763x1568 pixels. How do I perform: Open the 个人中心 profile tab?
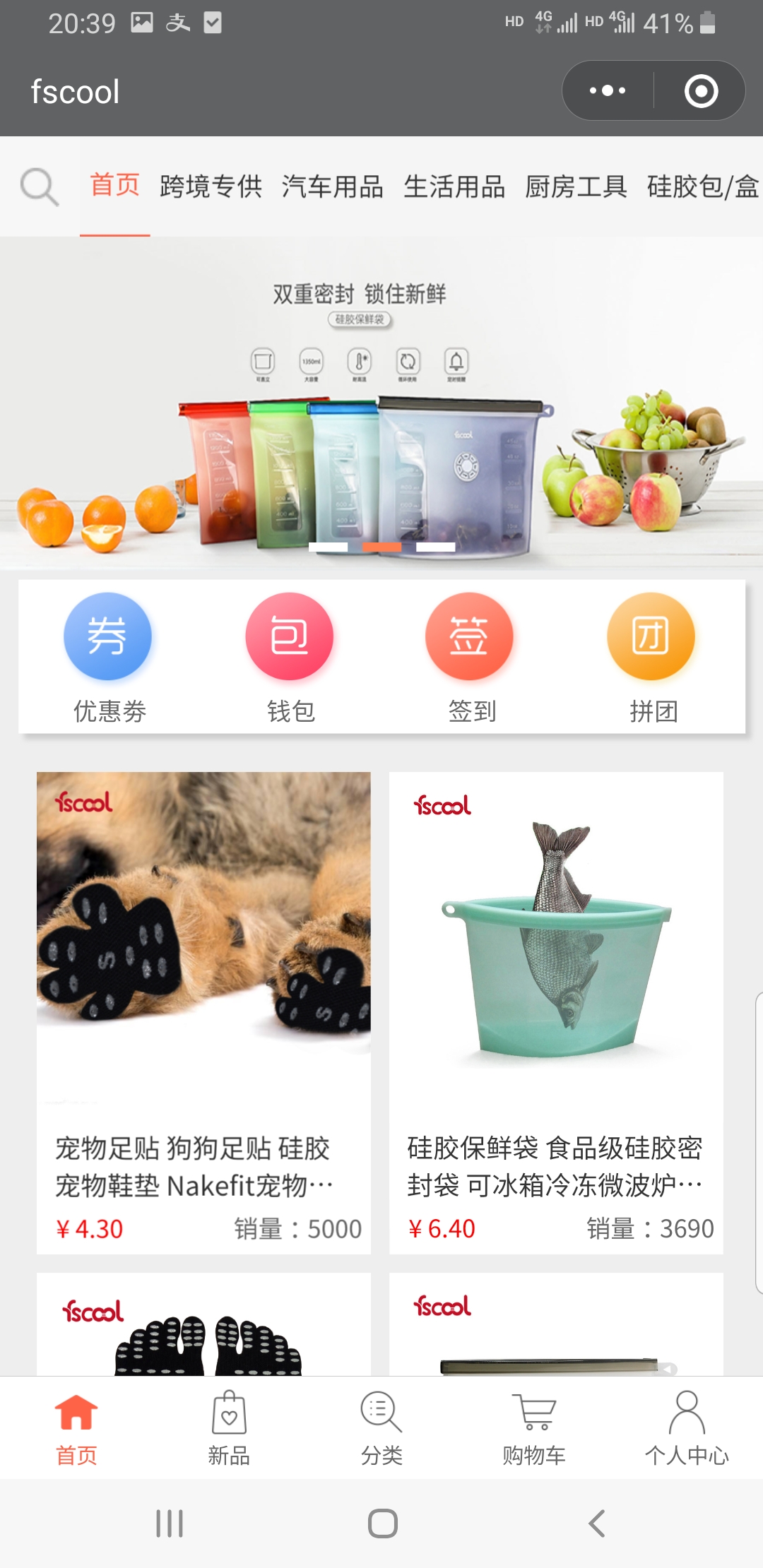(686, 1428)
